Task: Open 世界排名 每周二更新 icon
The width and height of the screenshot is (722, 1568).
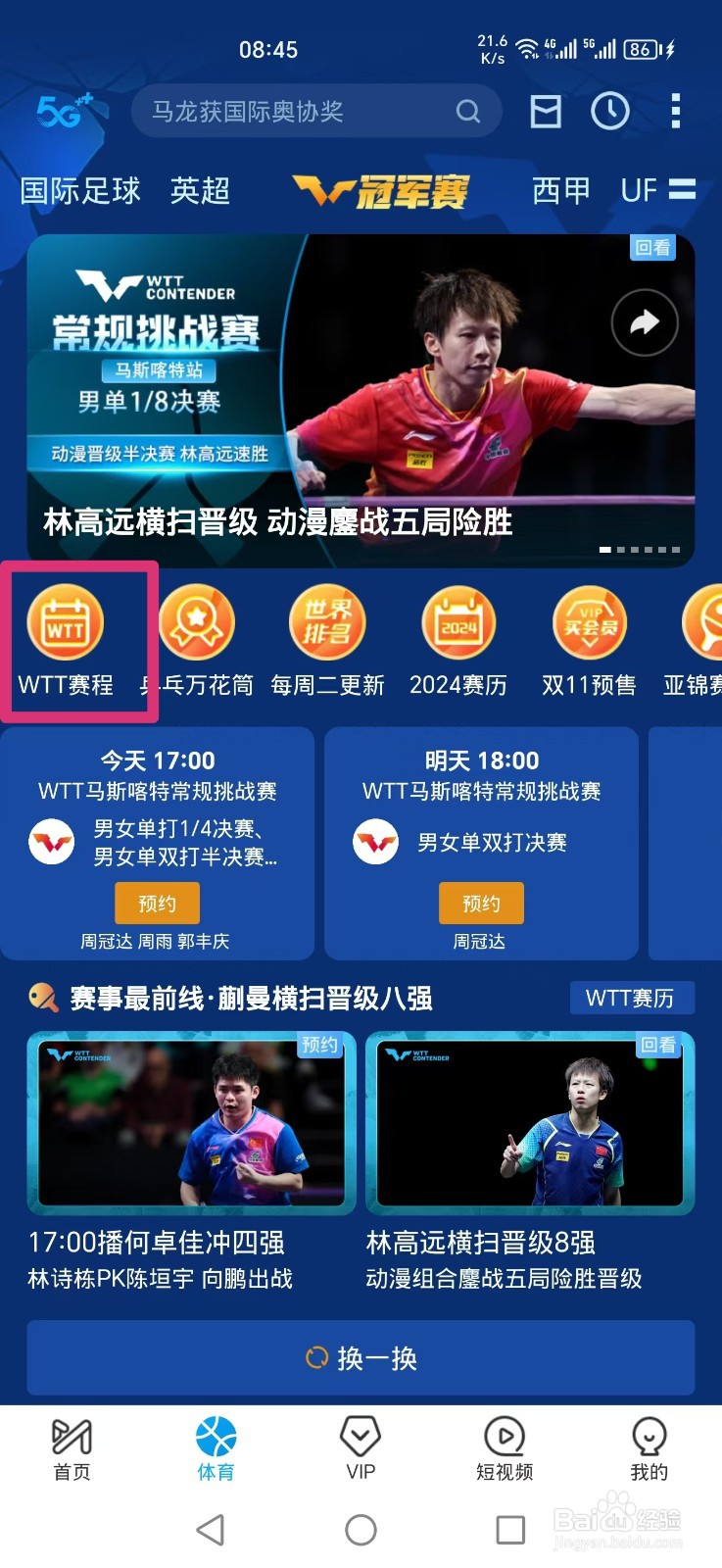Action: (328, 622)
